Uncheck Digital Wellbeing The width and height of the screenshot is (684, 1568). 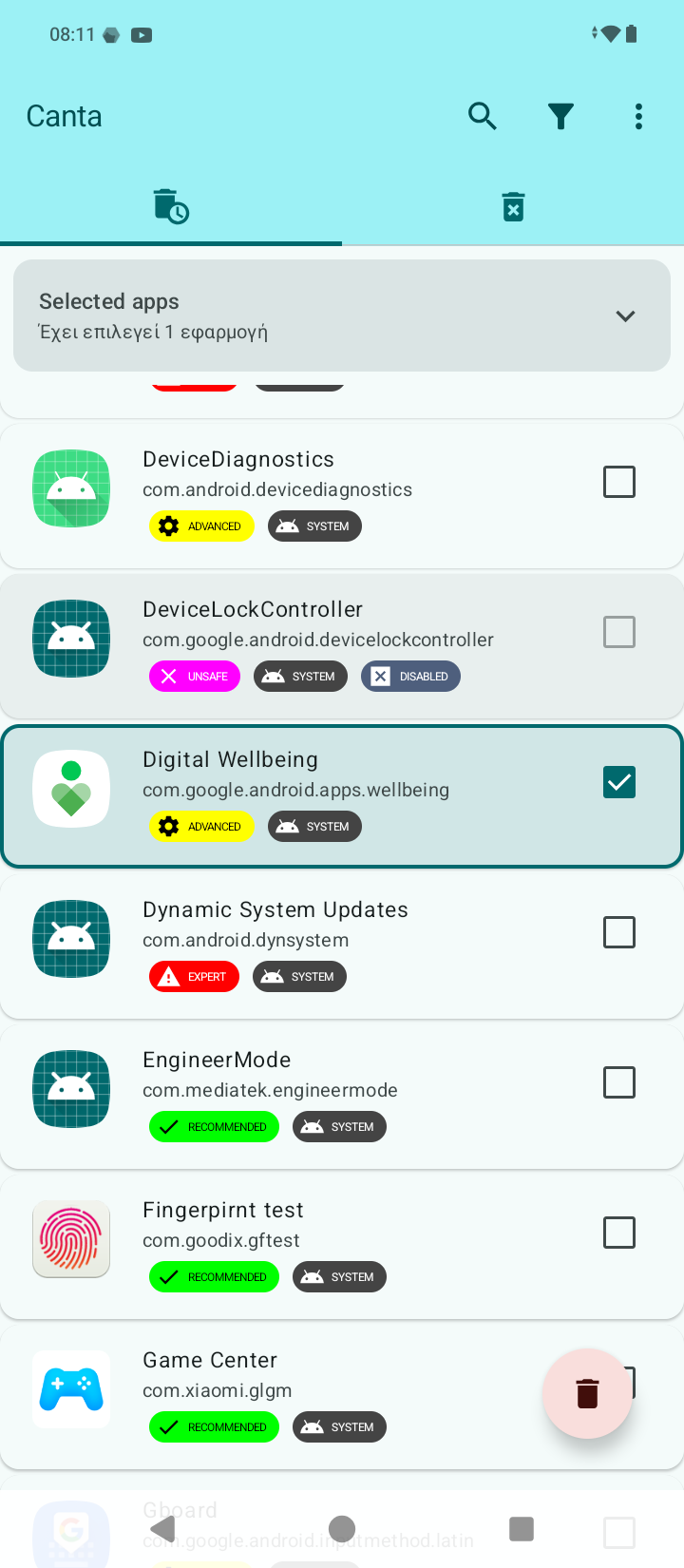619,782
